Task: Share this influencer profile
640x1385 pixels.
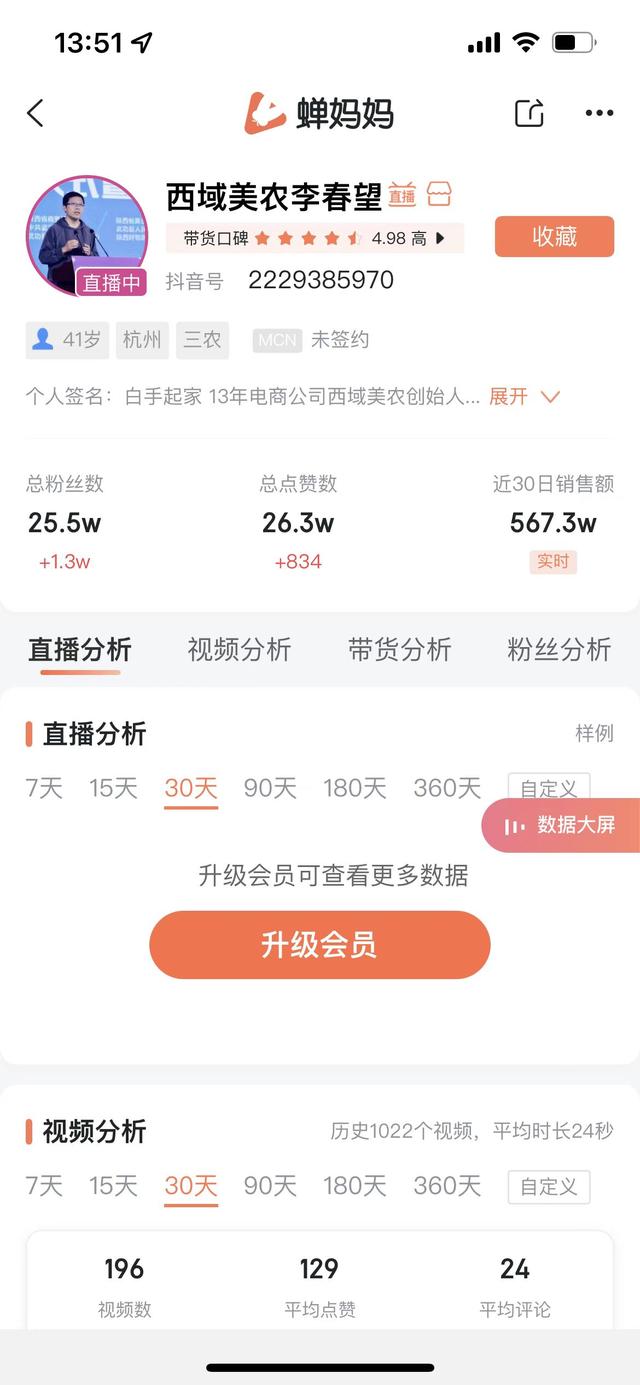Action: pyautogui.click(x=529, y=113)
